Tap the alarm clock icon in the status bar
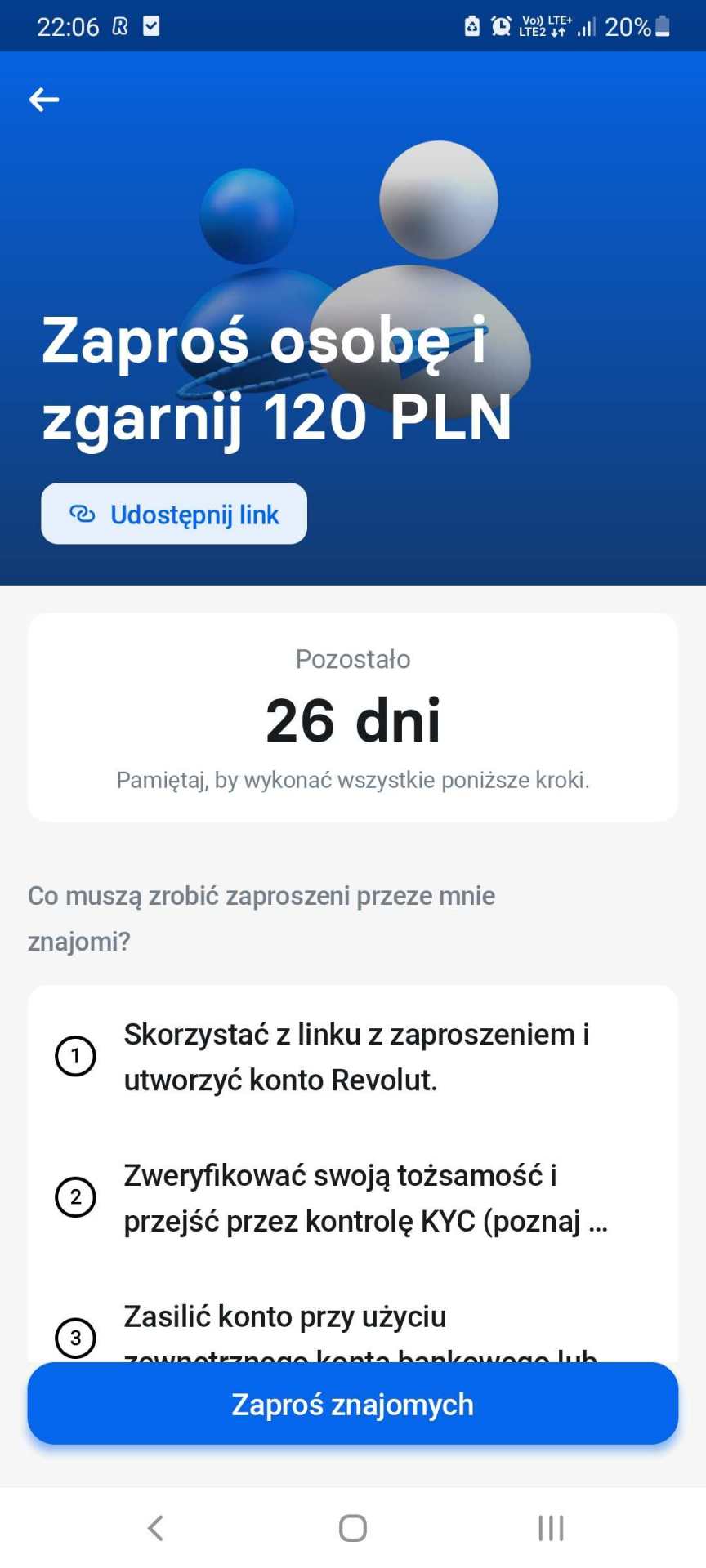Screen dimensions: 706x1568 (501, 25)
